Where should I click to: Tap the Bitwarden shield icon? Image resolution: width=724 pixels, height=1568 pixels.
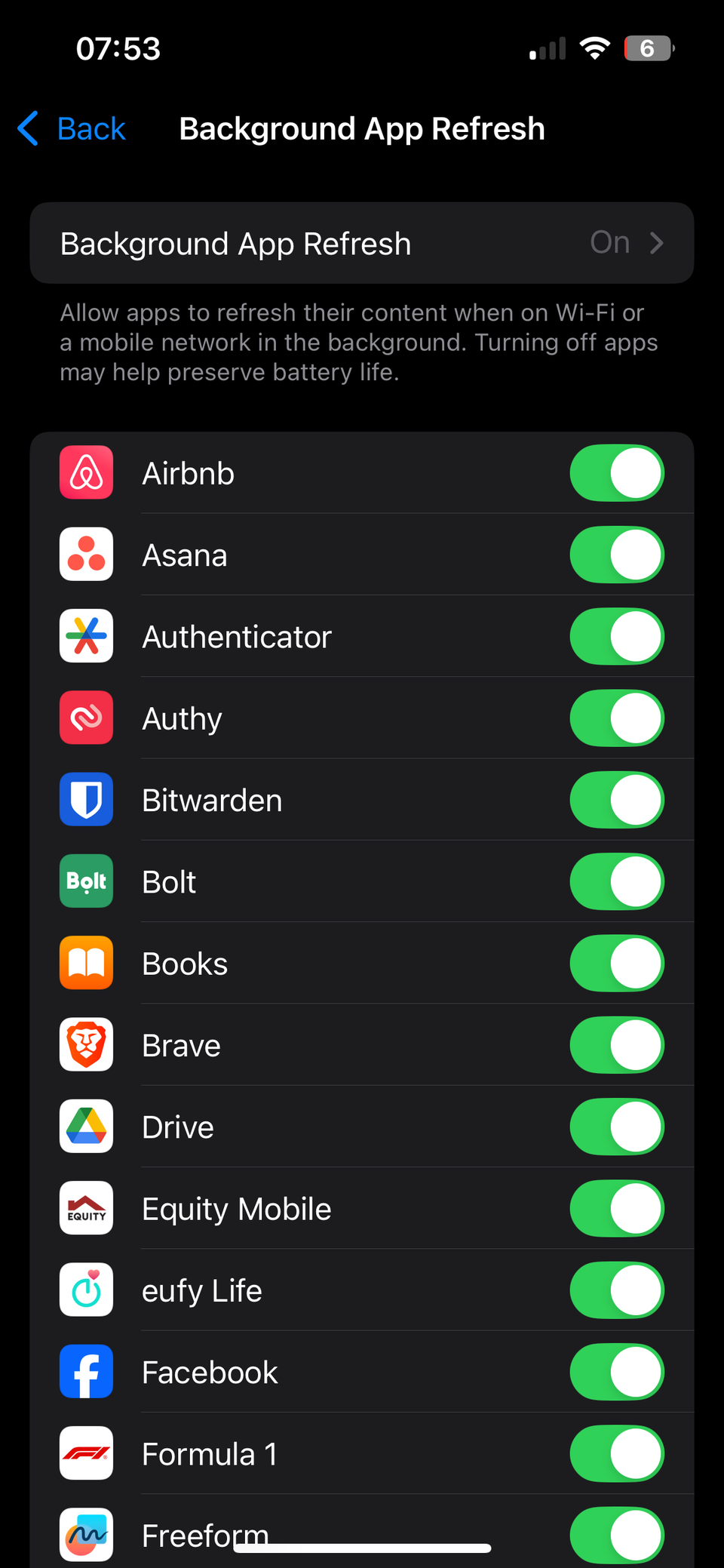(x=86, y=799)
